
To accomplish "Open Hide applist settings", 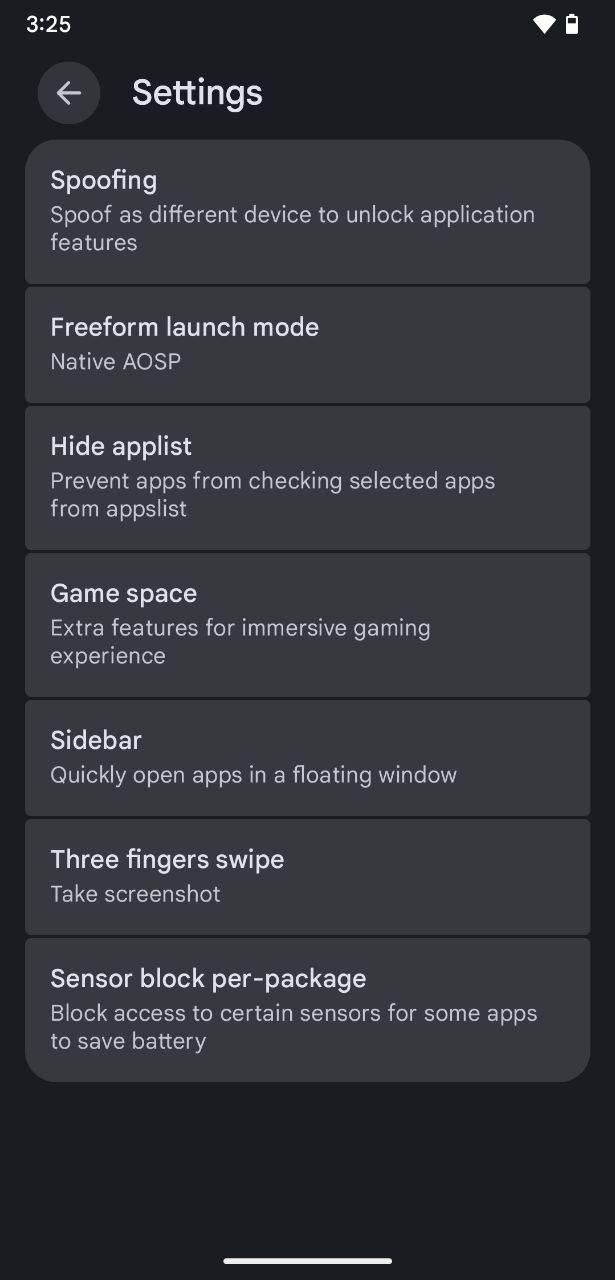I will [x=307, y=478].
